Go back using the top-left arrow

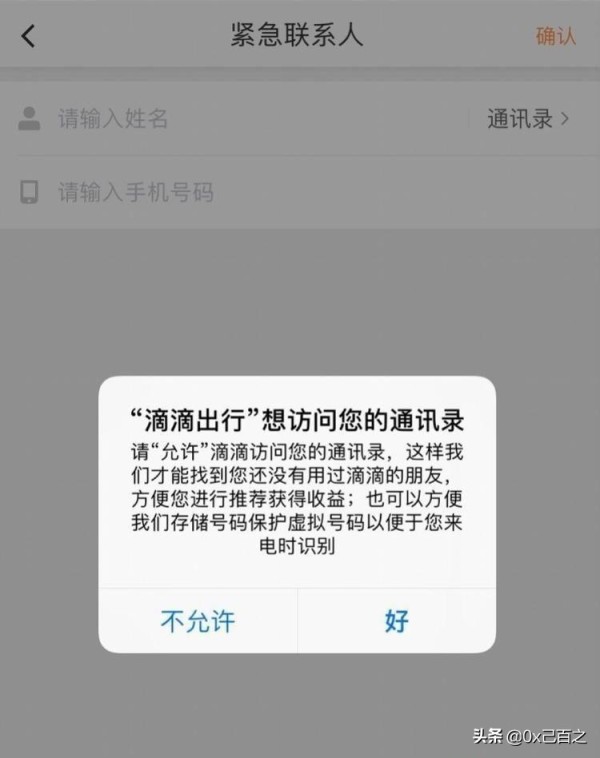(28, 36)
